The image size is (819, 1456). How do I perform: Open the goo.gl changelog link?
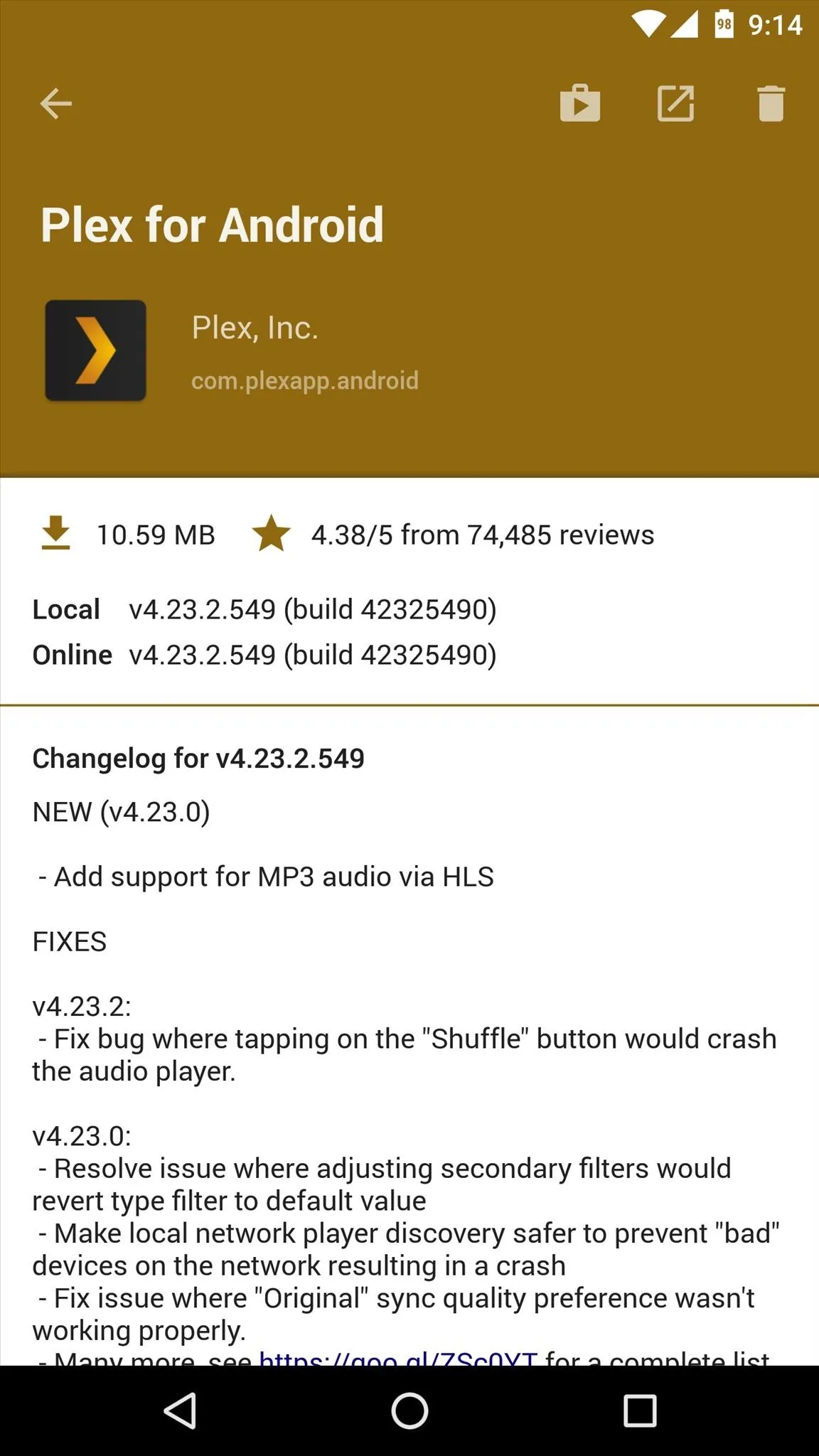point(398,1356)
